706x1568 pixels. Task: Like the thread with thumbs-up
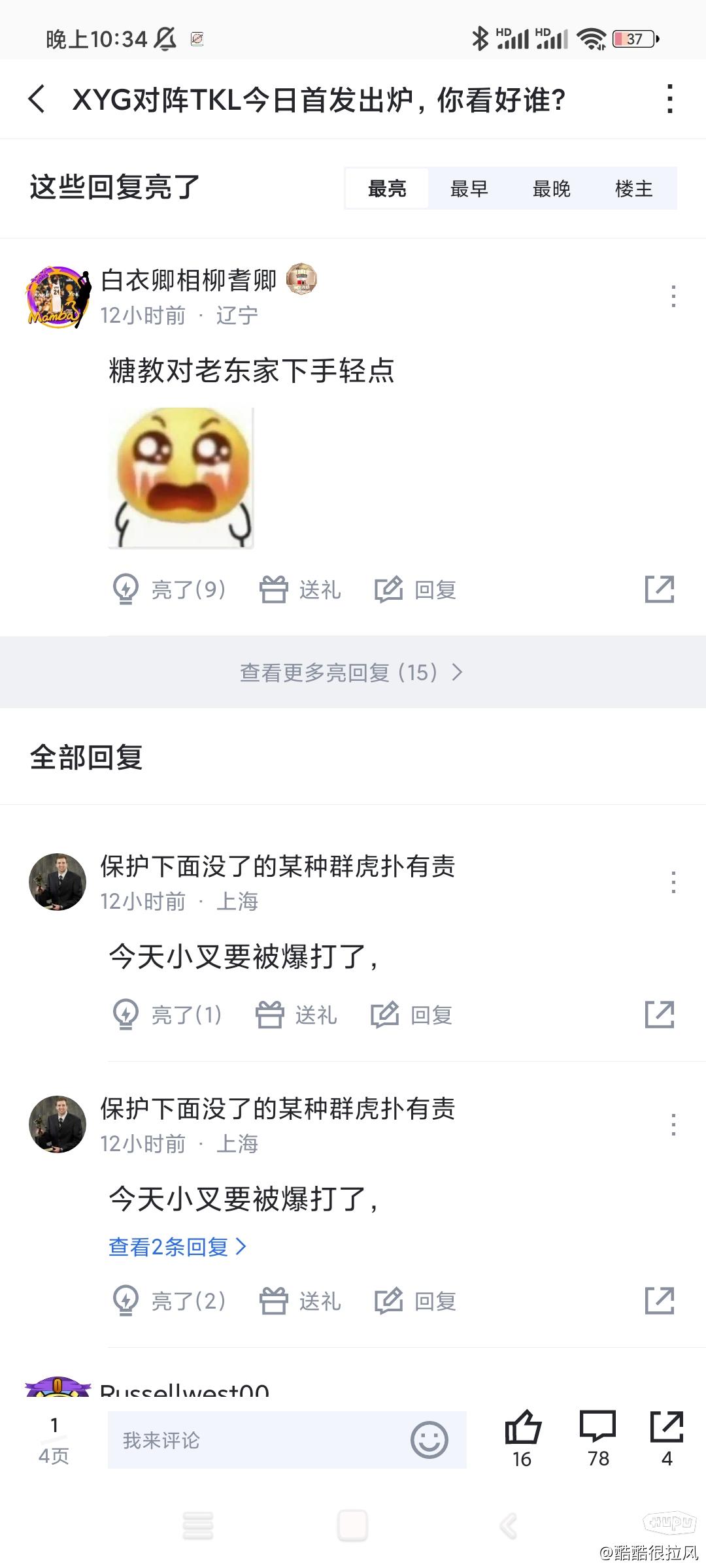(522, 1437)
